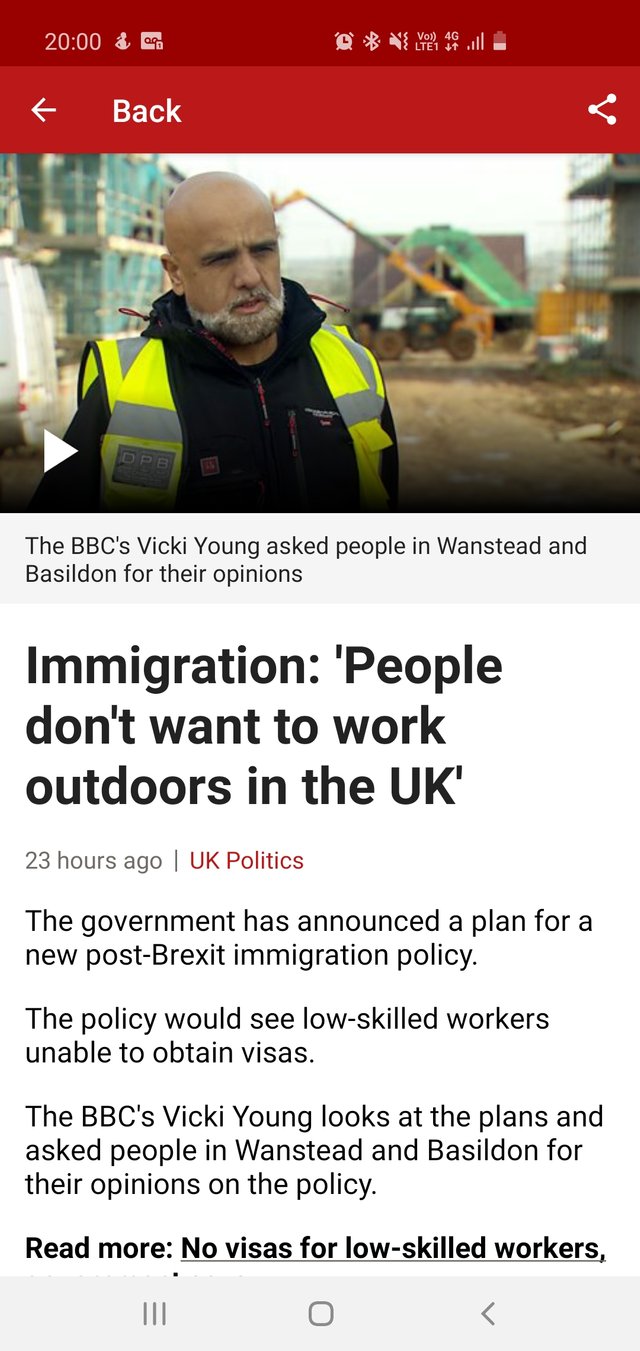The width and height of the screenshot is (640, 1351).
Task: Play the immigration video
Action: coord(60,451)
